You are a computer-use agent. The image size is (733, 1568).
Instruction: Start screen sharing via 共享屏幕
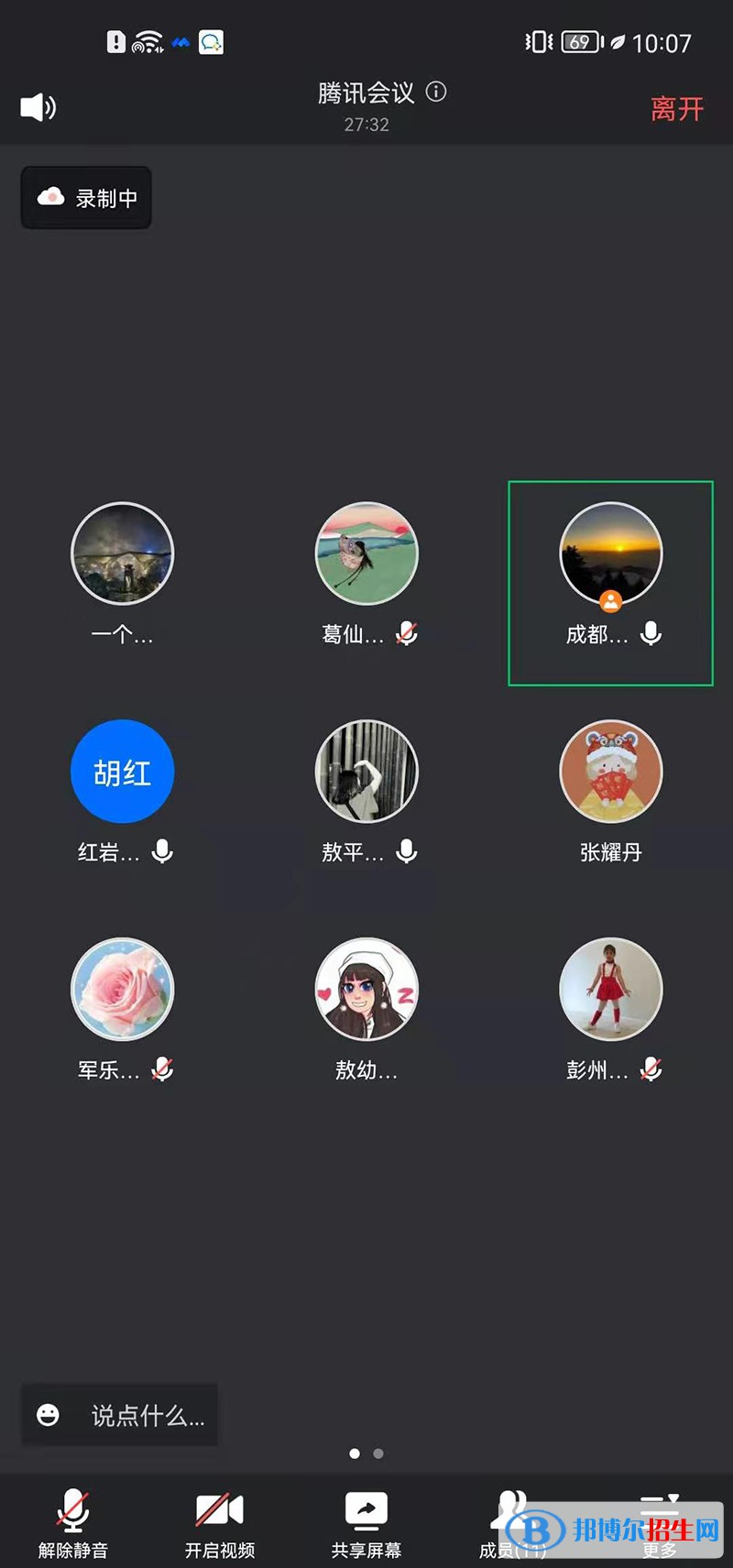click(x=366, y=1523)
